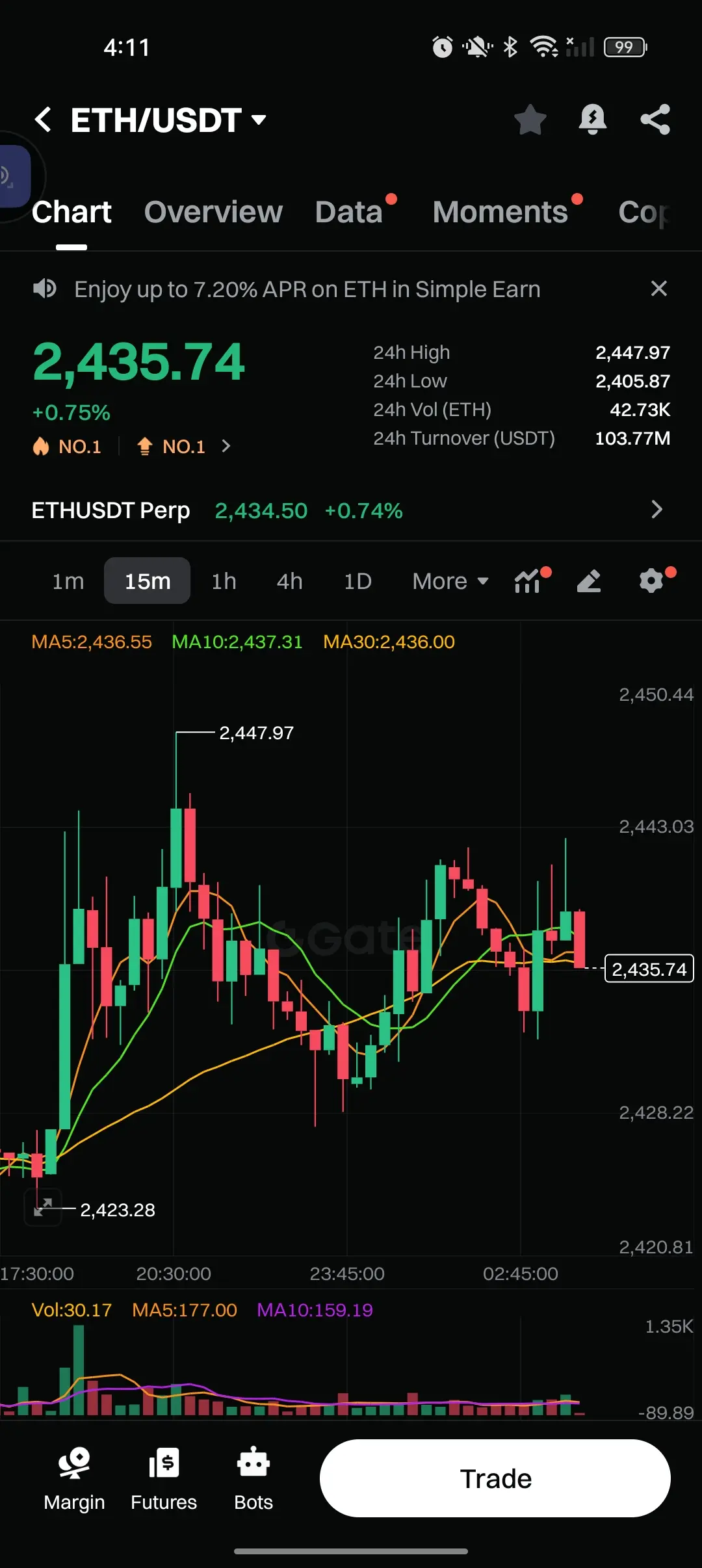Viewport: 702px width, 1568px height.
Task: Go back using the back arrow
Action: coord(43,120)
